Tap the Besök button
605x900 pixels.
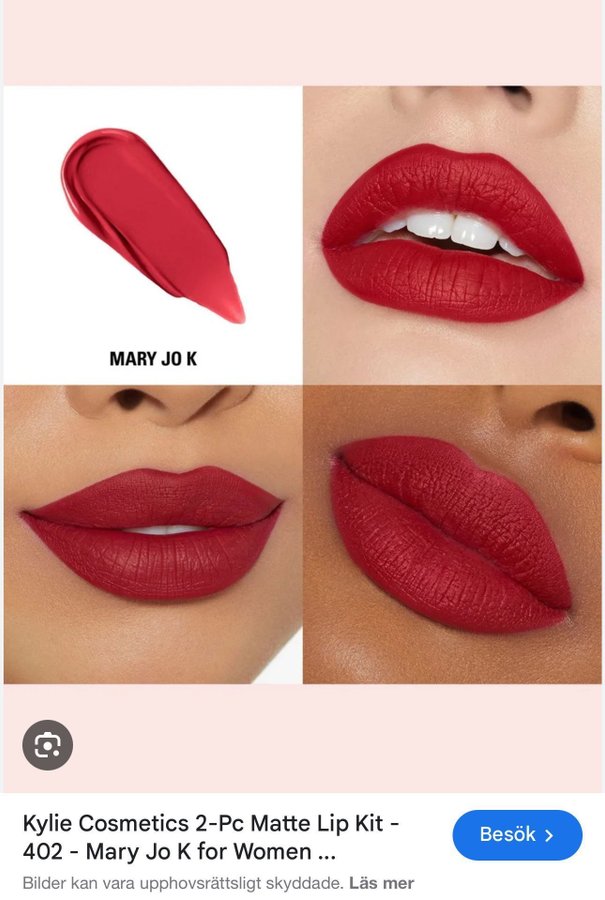coord(517,835)
